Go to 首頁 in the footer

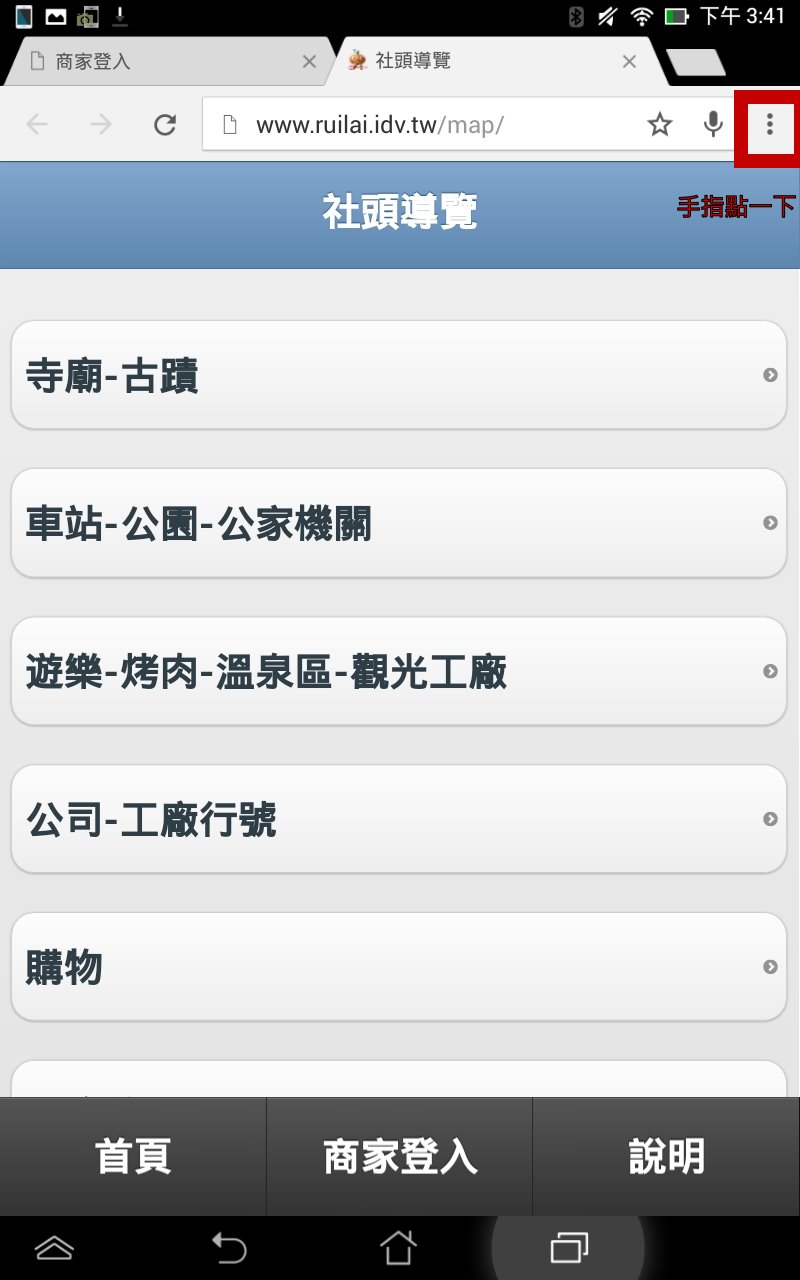(133, 1156)
